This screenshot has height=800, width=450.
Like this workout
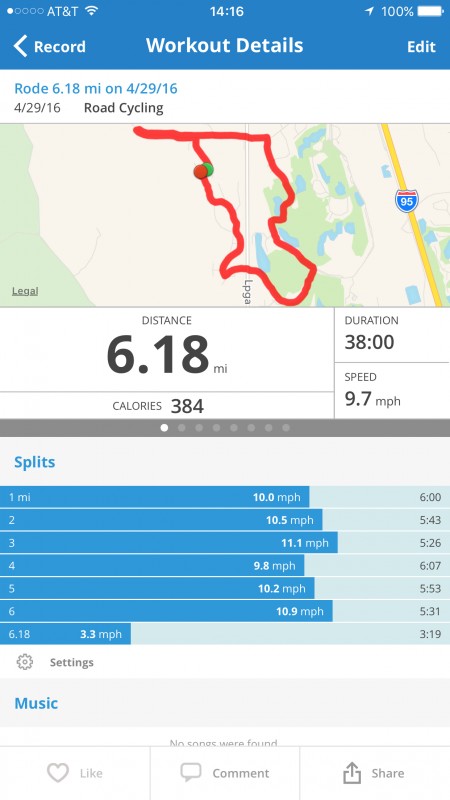point(75,773)
